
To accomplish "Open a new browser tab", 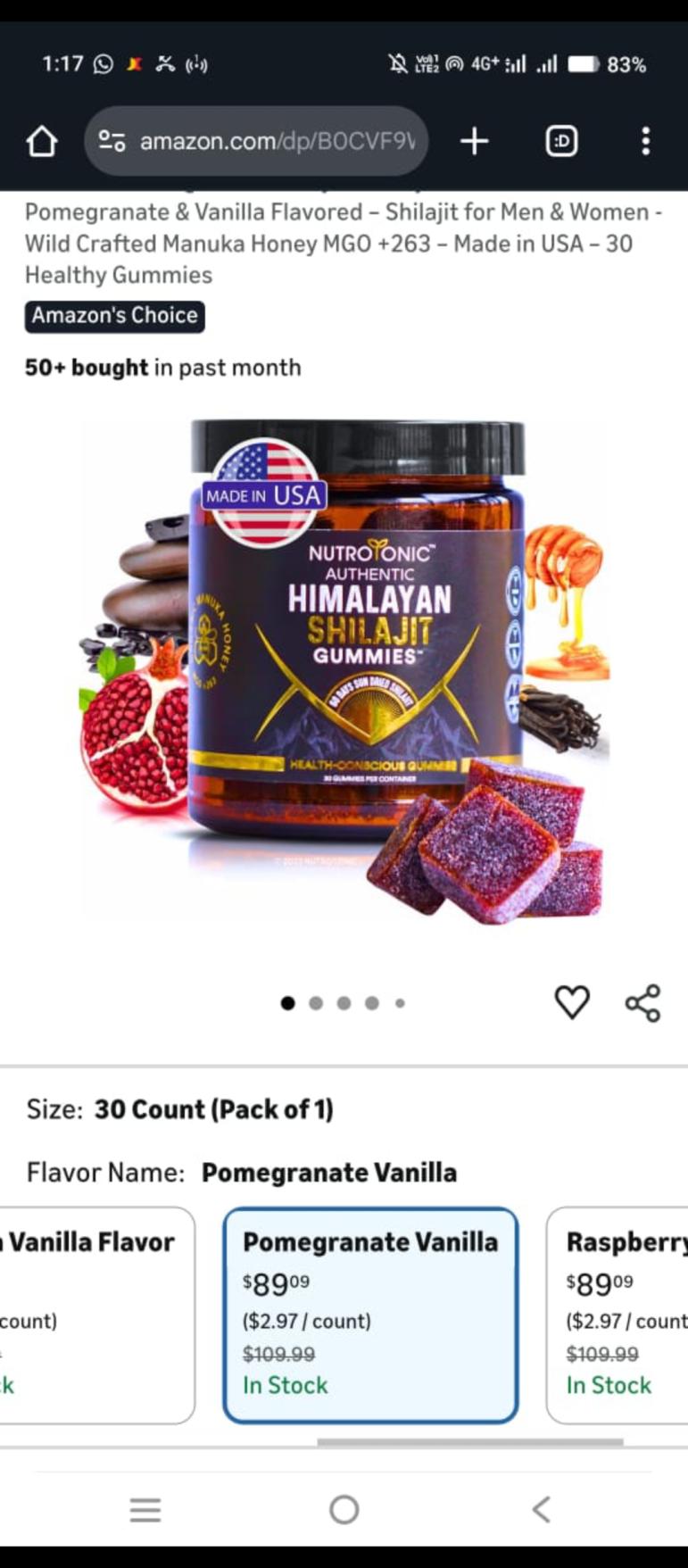I will click(474, 141).
